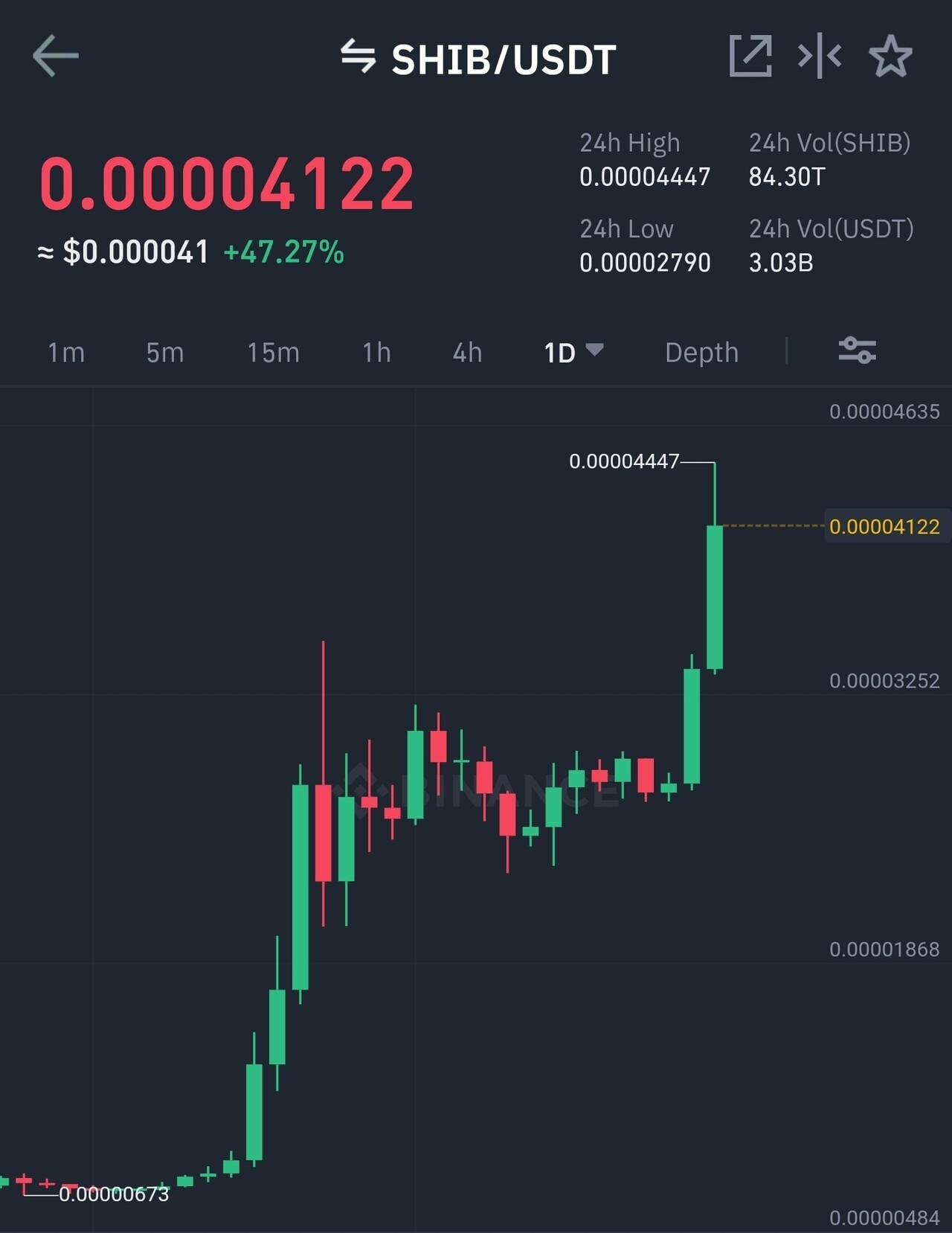This screenshot has height=1233, width=952.
Task: Add SHIB/USDT to favorites
Action: 890,57
